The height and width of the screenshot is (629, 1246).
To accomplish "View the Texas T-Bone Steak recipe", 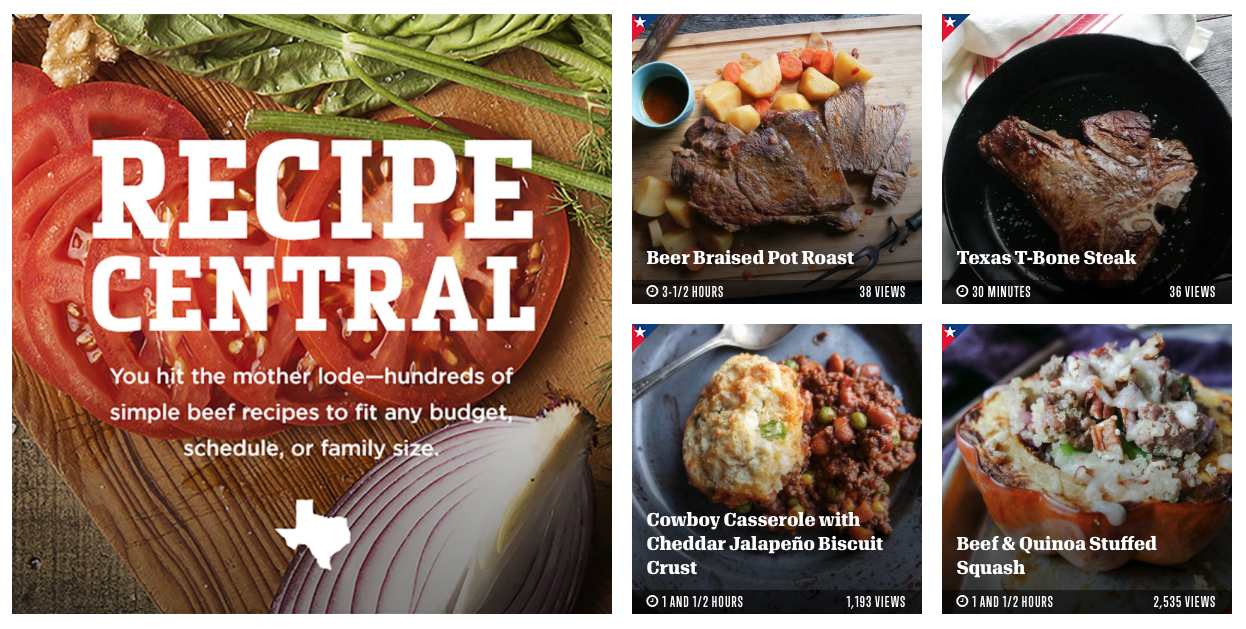I will coord(1086,160).
